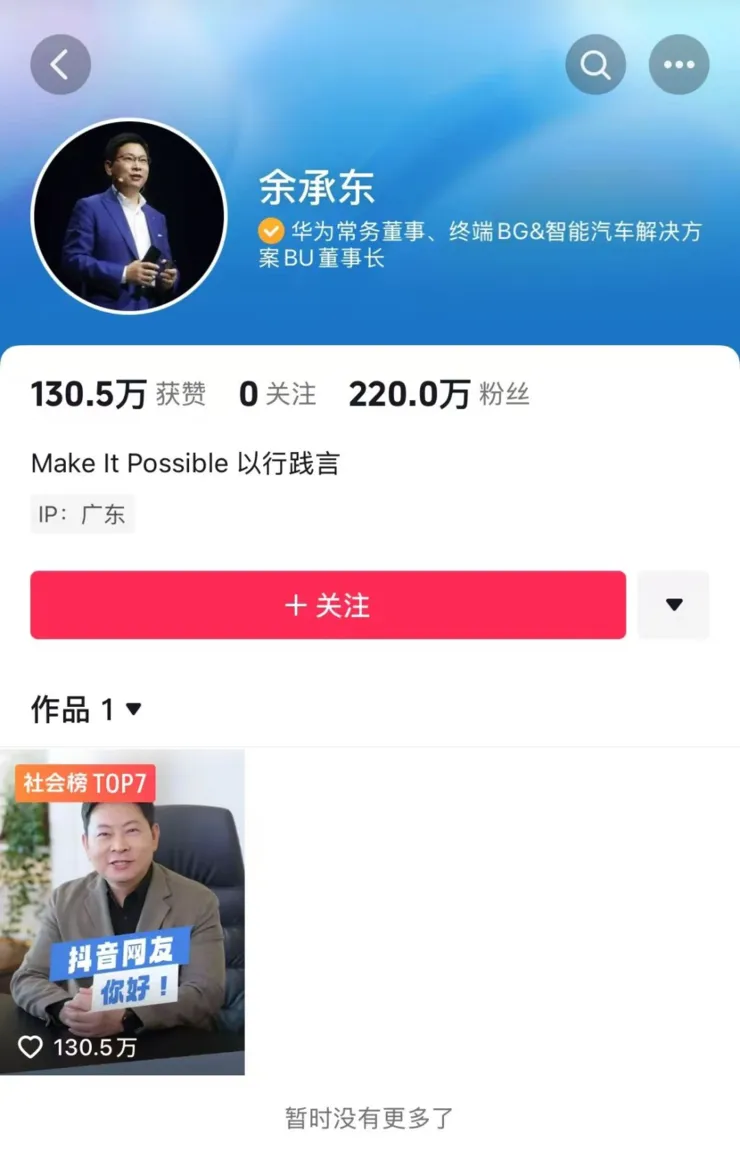Tap the 暂时没有更多了 footer text

coord(370,1121)
